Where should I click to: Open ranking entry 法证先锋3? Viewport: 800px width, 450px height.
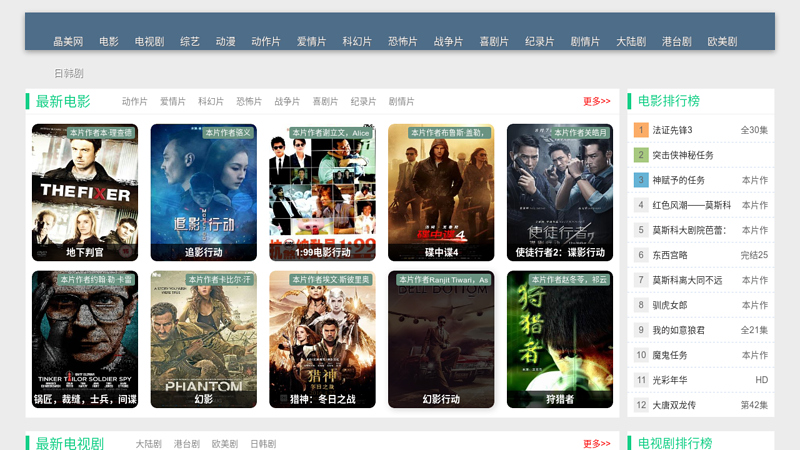point(672,130)
